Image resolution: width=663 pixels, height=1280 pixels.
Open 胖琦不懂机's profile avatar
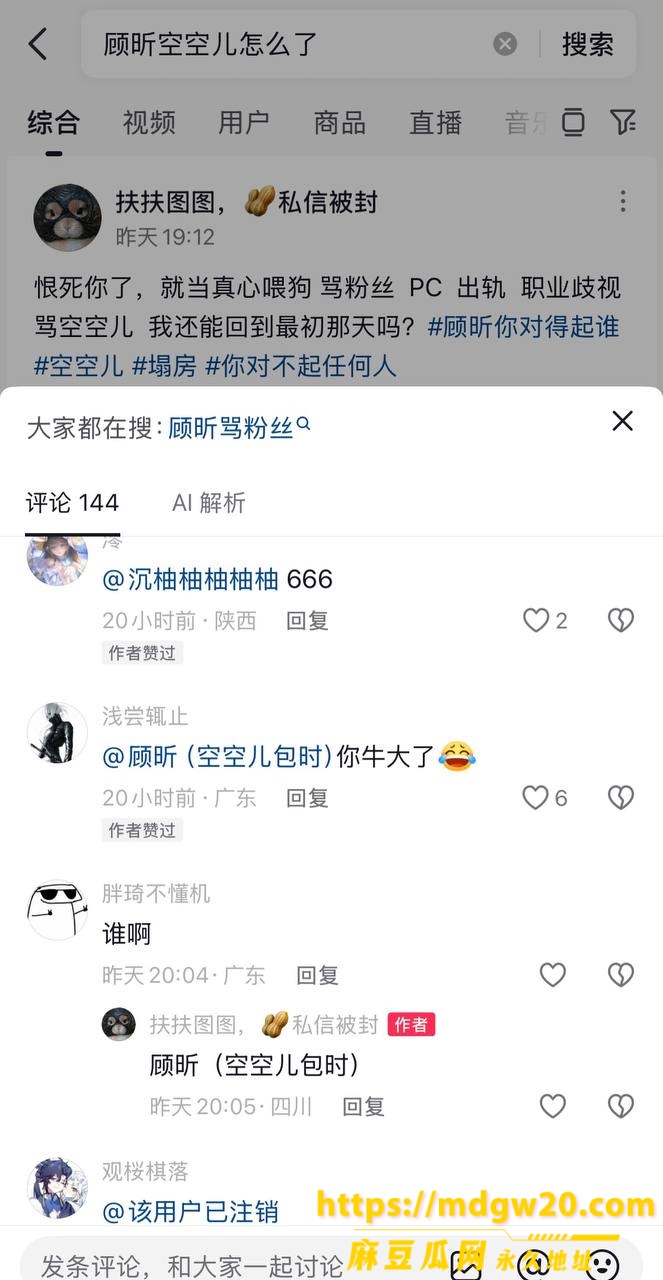pyautogui.click(x=56, y=909)
